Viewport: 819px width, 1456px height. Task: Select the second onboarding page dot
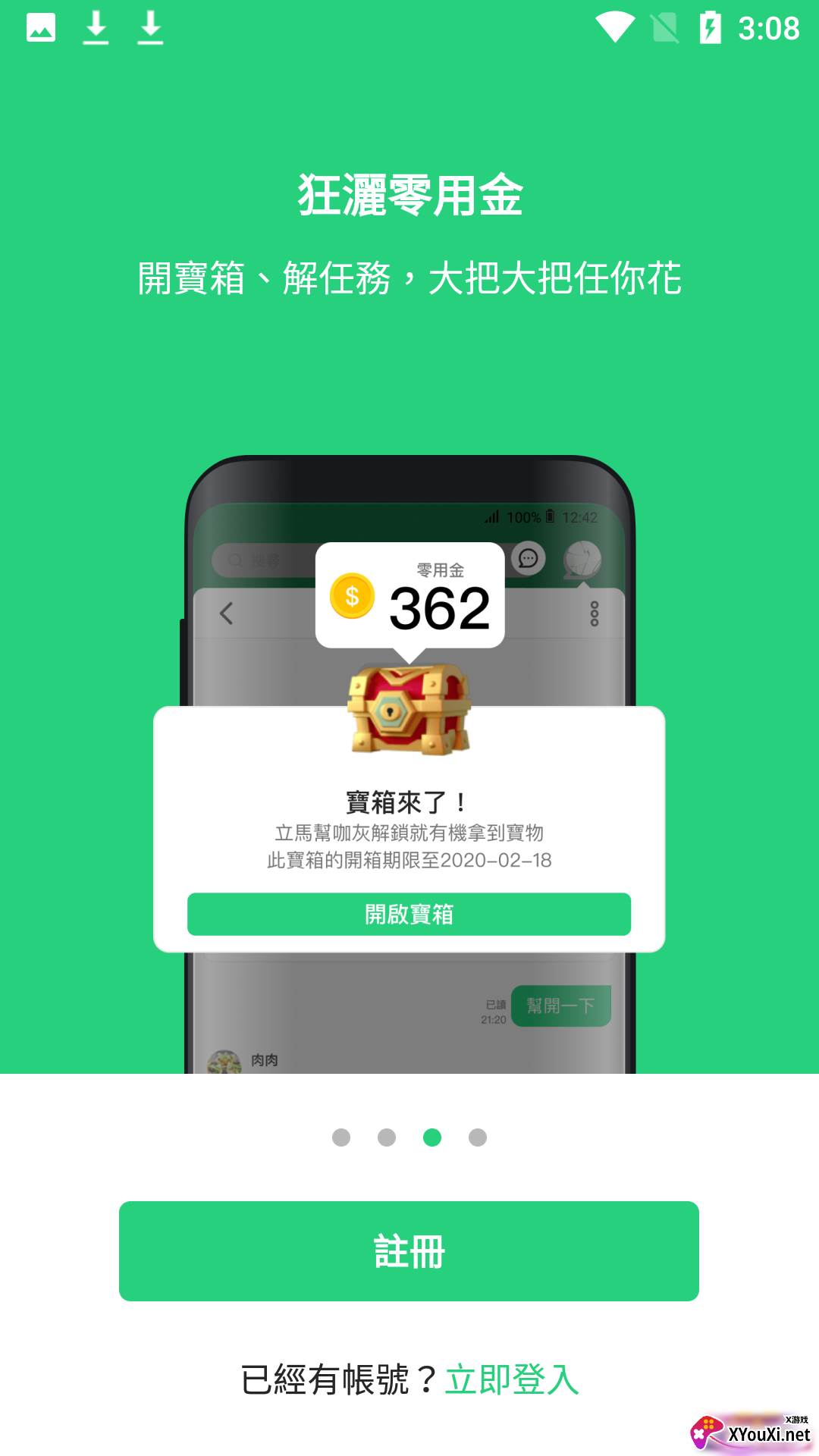[x=387, y=1137]
